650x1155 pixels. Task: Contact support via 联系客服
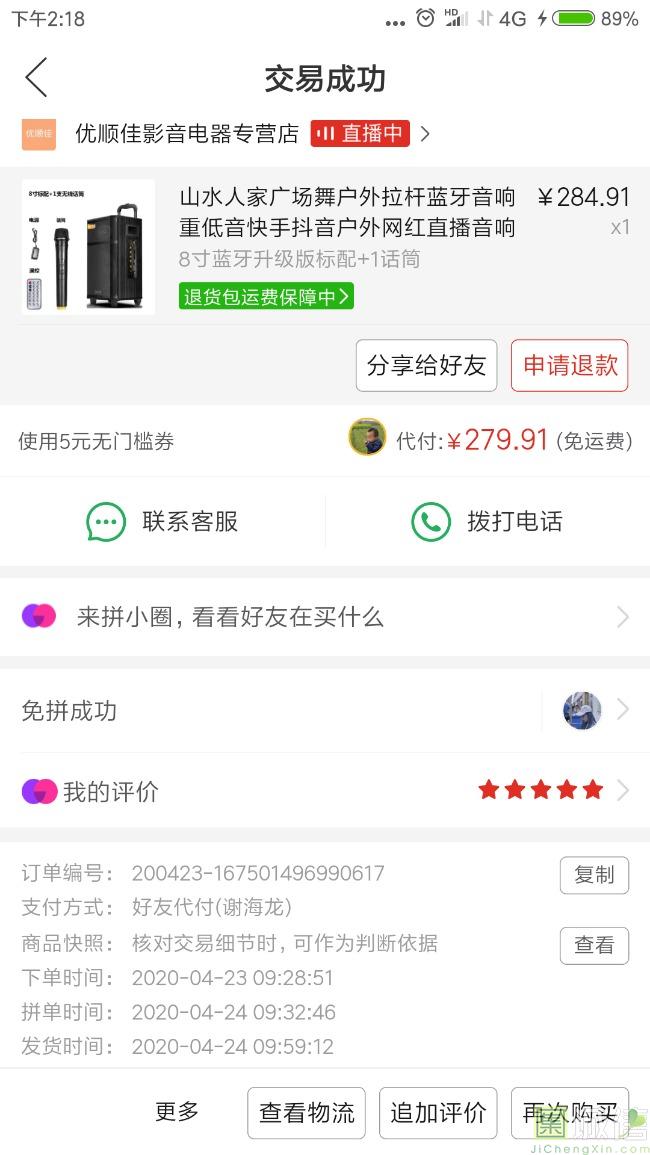click(163, 521)
